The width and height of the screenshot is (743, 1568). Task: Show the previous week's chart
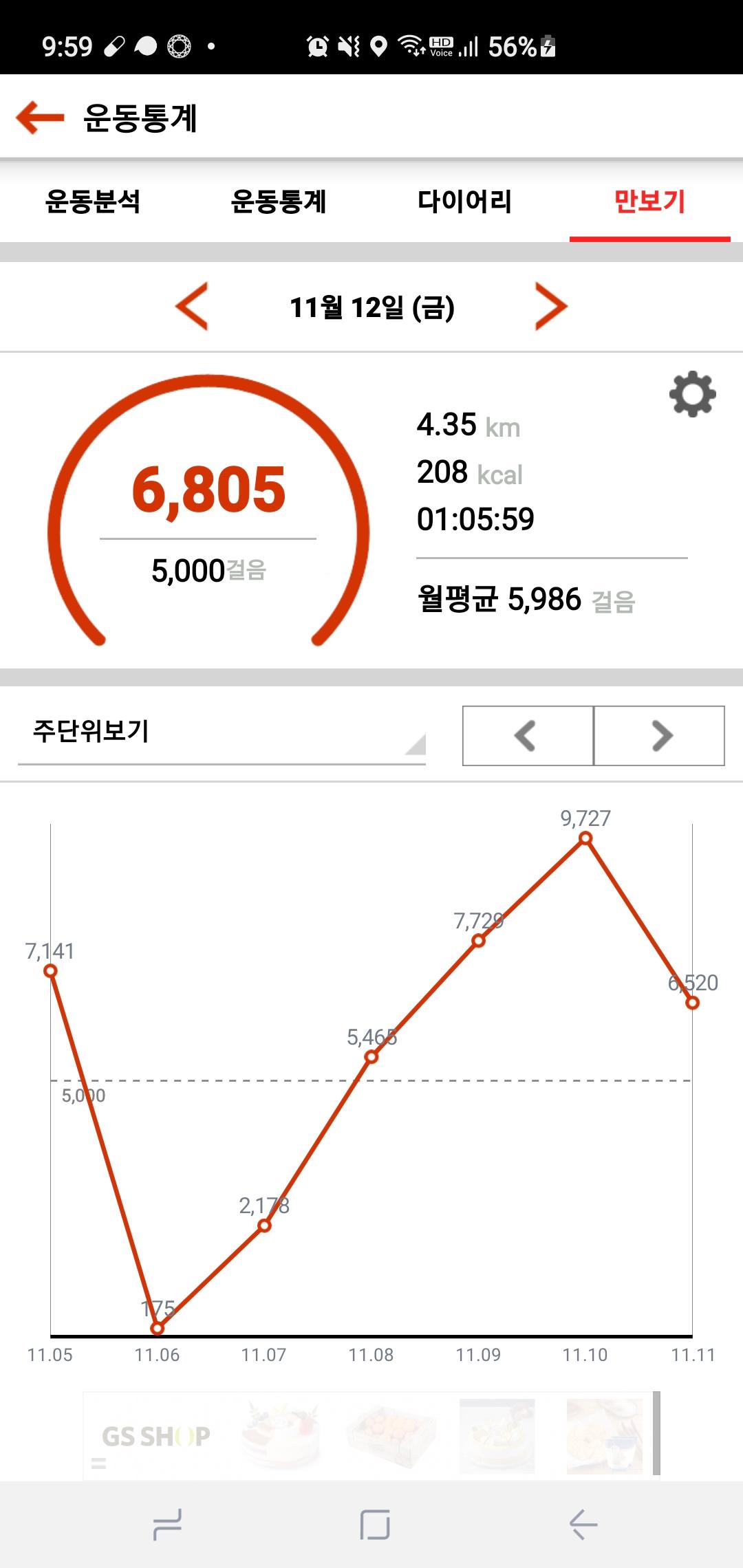point(527,736)
